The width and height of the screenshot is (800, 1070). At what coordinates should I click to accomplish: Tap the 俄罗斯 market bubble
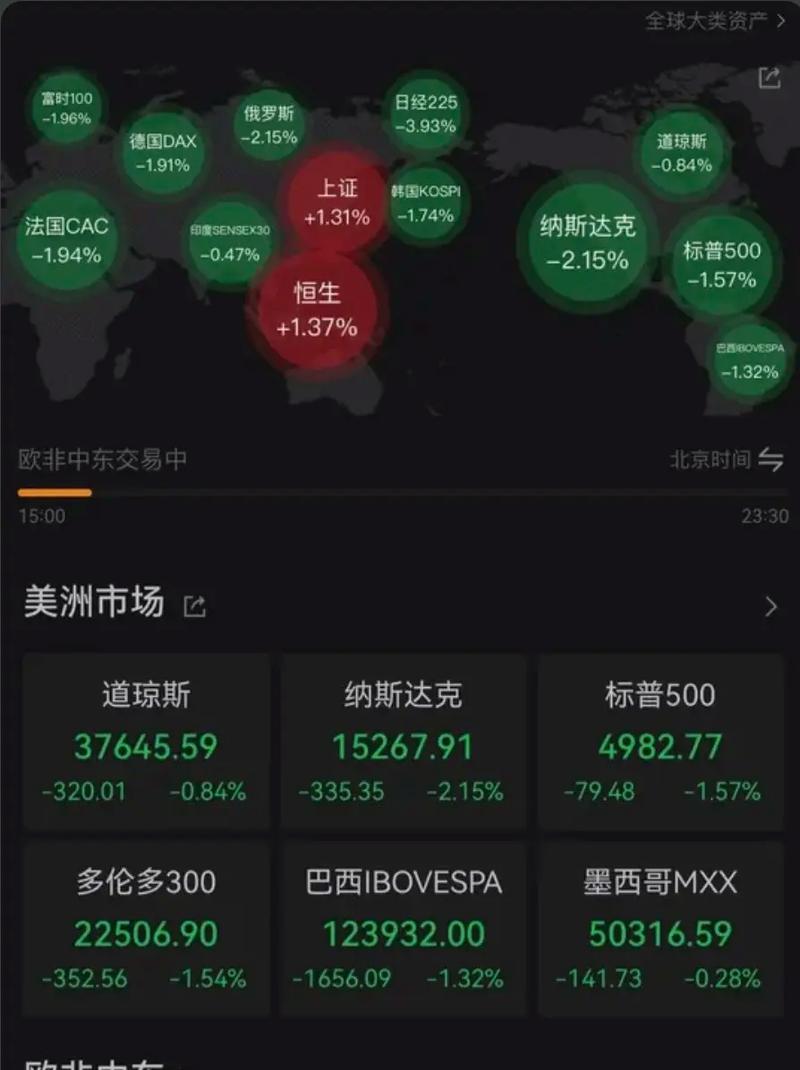point(268,125)
